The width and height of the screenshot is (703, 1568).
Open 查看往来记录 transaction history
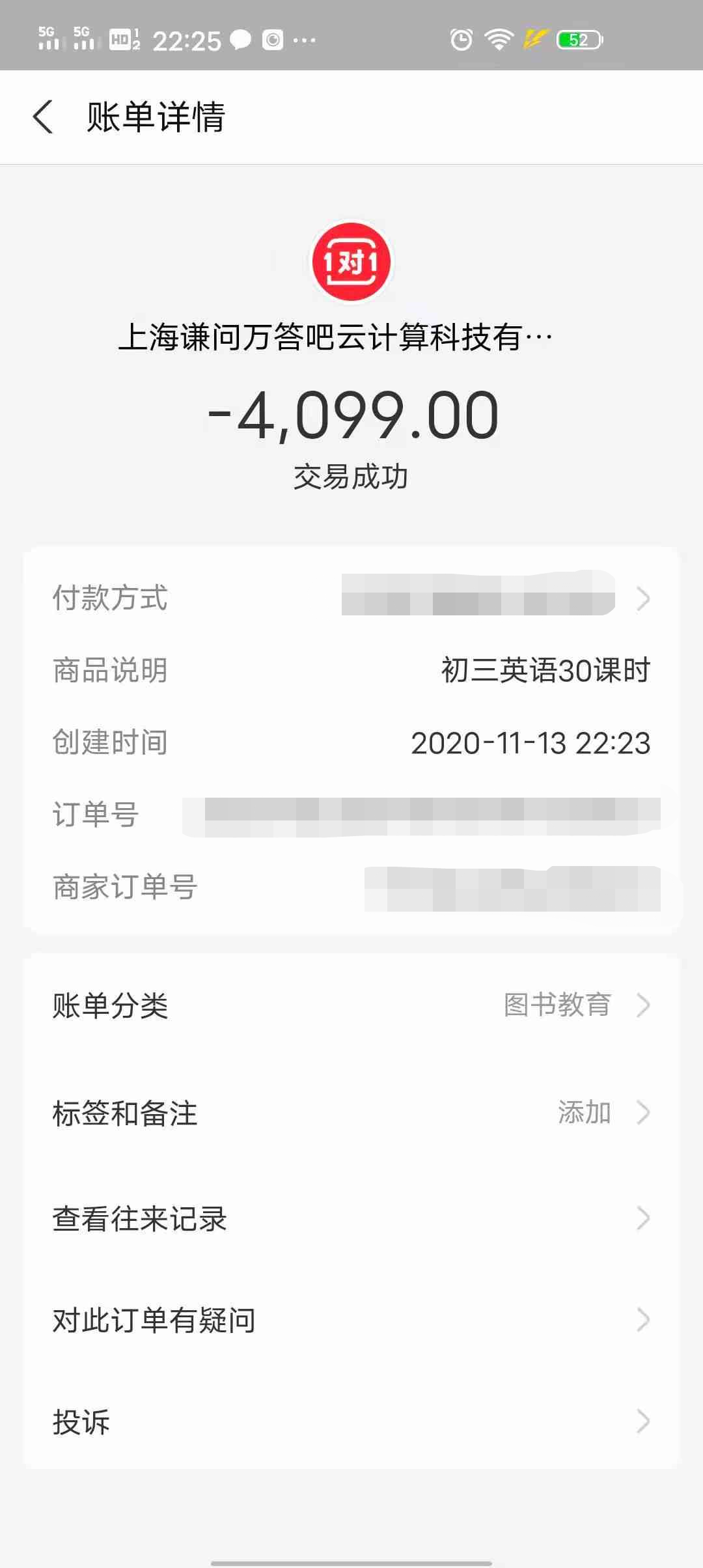pos(351,1218)
